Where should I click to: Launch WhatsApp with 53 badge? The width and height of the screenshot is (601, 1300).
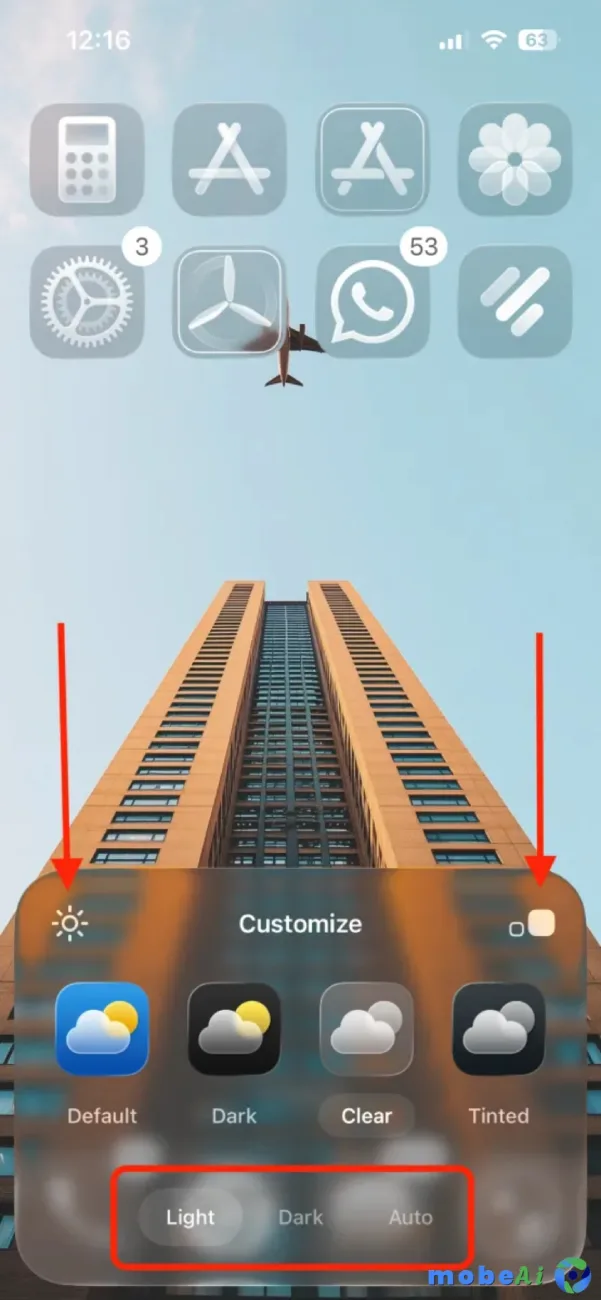[372, 302]
